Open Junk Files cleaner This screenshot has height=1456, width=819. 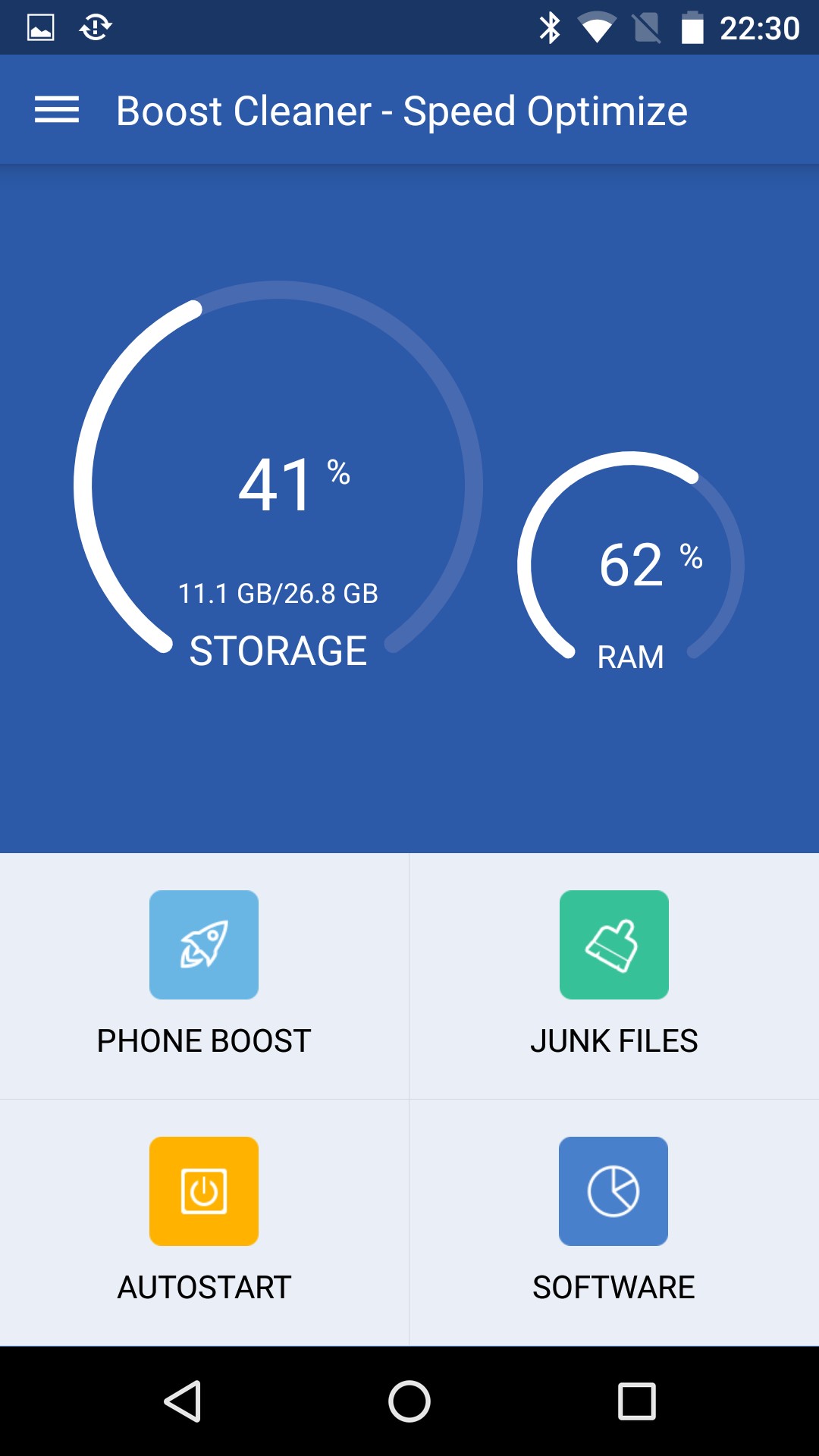[x=614, y=975]
